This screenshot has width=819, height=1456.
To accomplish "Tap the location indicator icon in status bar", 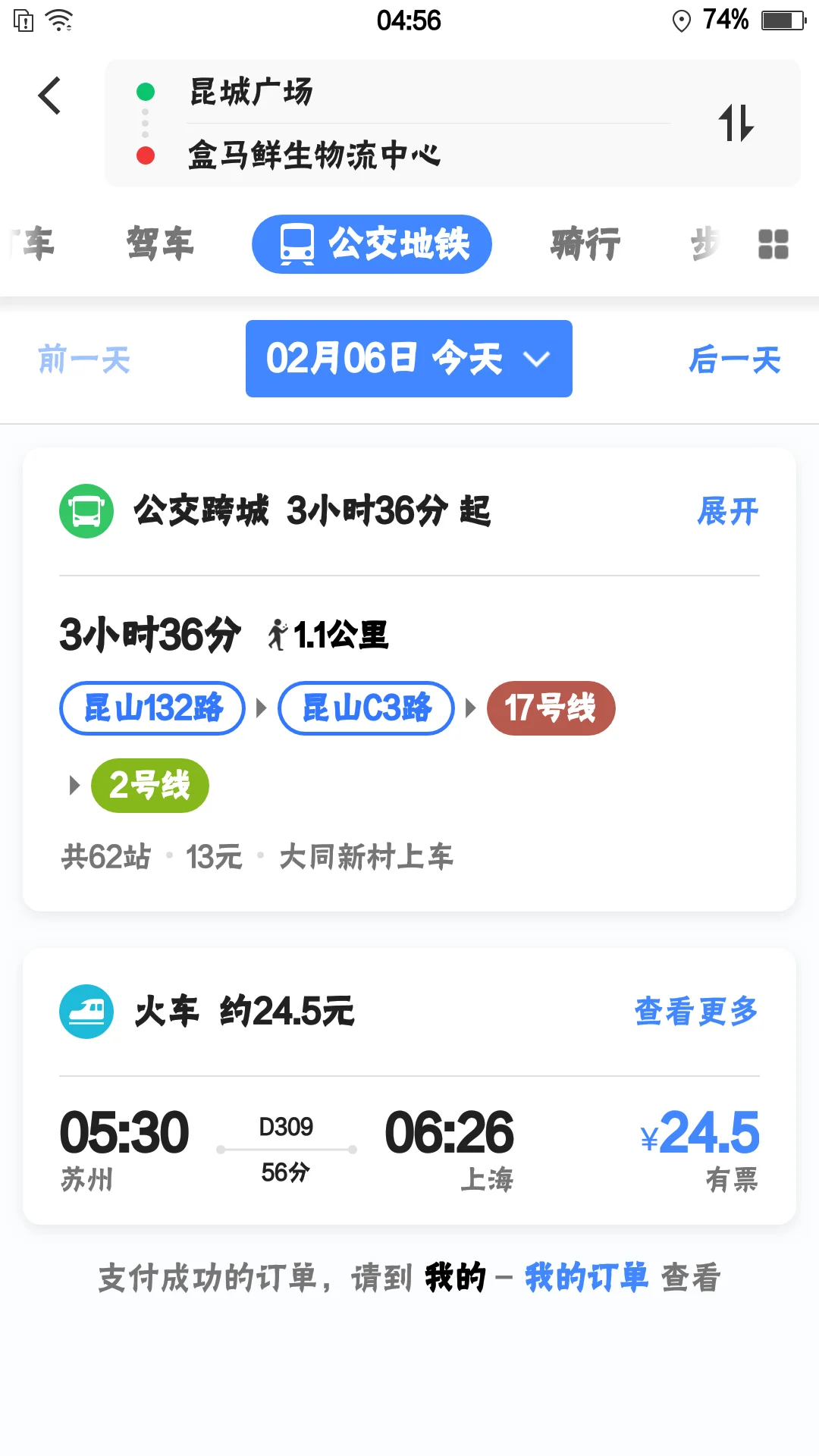I will tap(680, 20).
